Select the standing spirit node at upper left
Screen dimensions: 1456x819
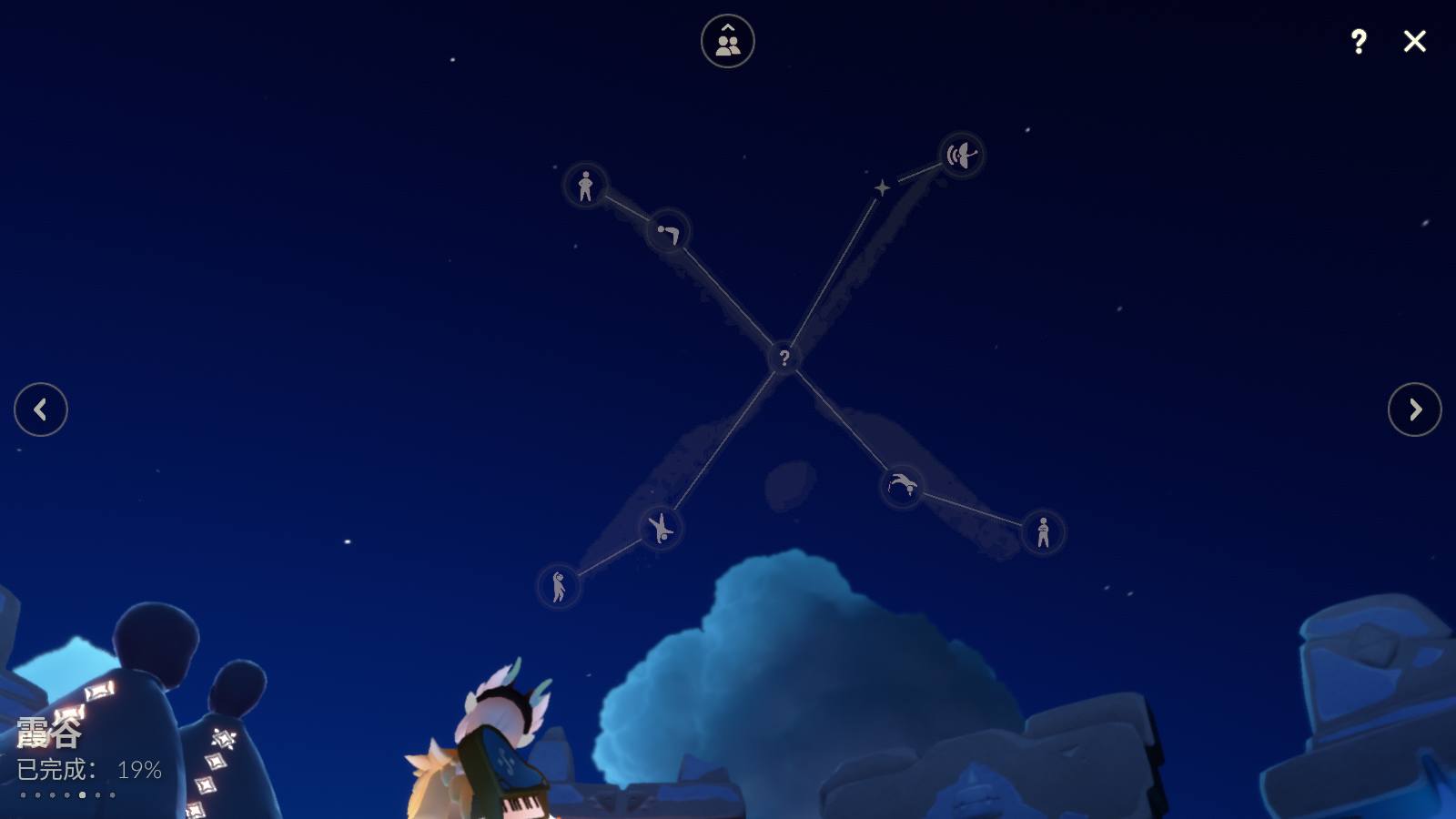point(585,186)
